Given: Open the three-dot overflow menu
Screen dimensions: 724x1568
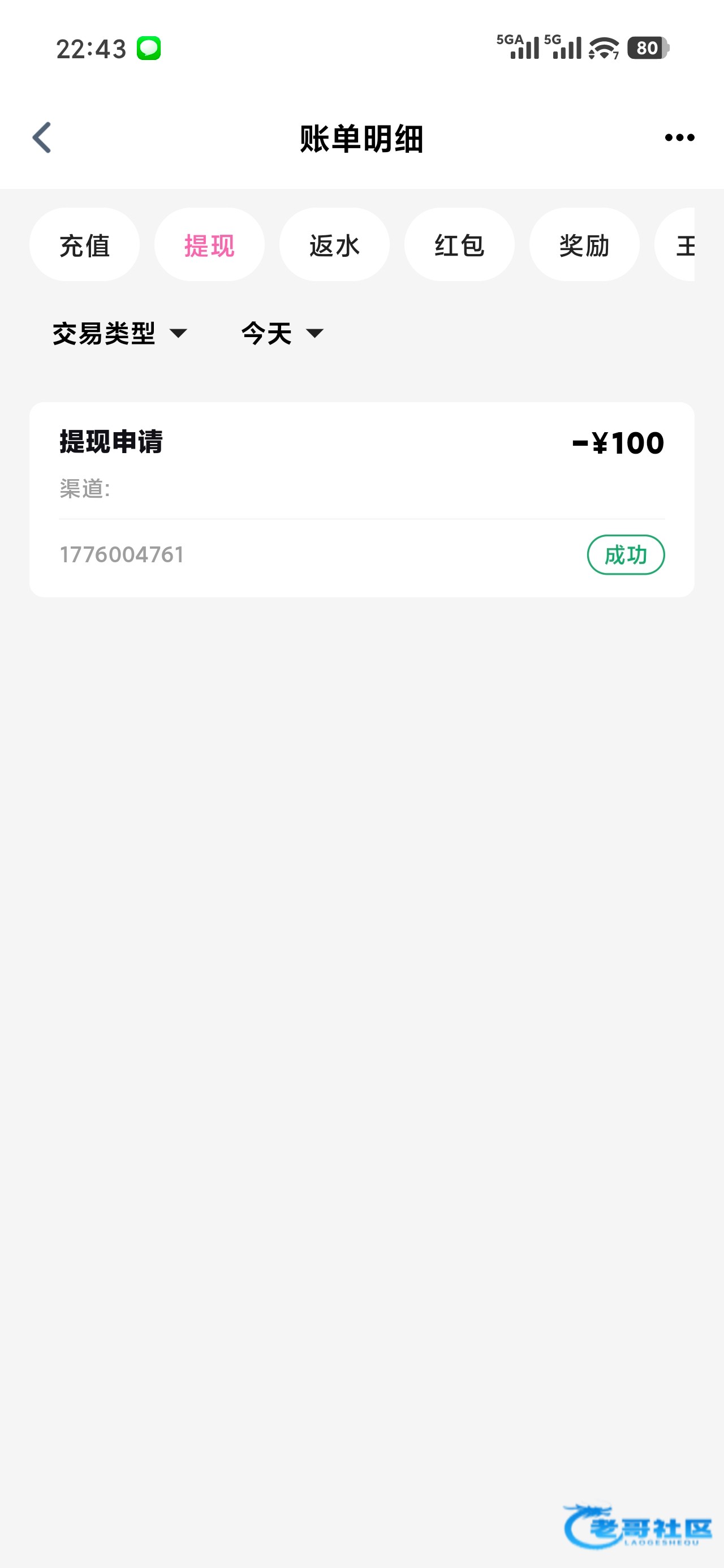Looking at the screenshot, I should [679, 138].
